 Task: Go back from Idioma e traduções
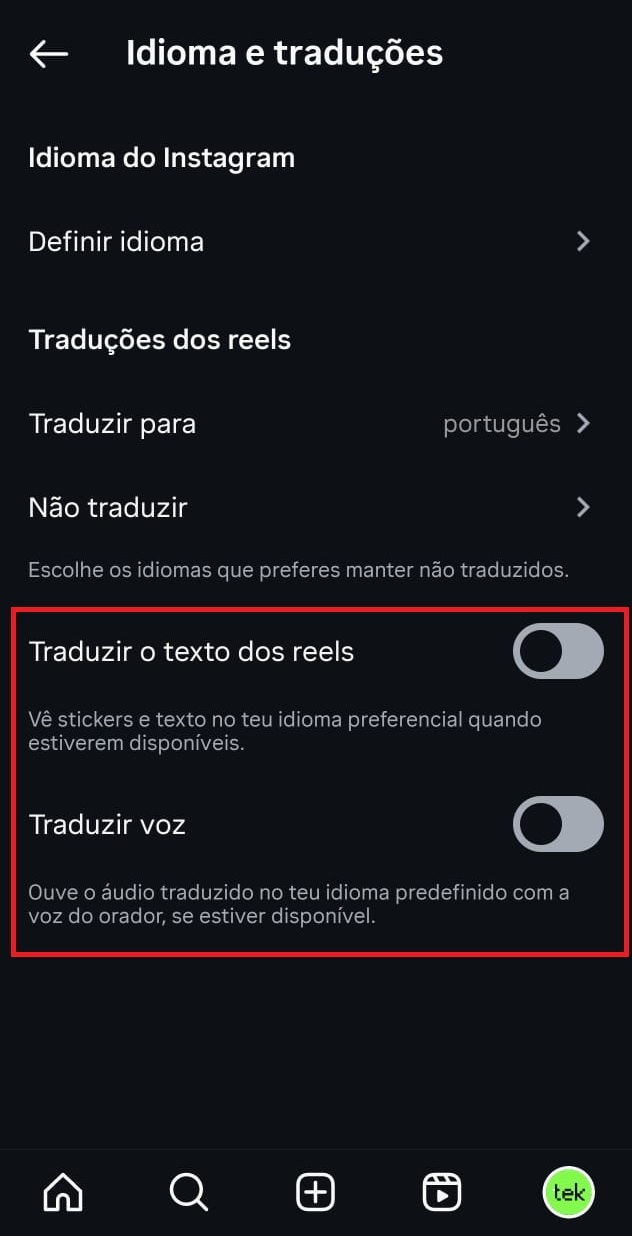coord(49,54)
